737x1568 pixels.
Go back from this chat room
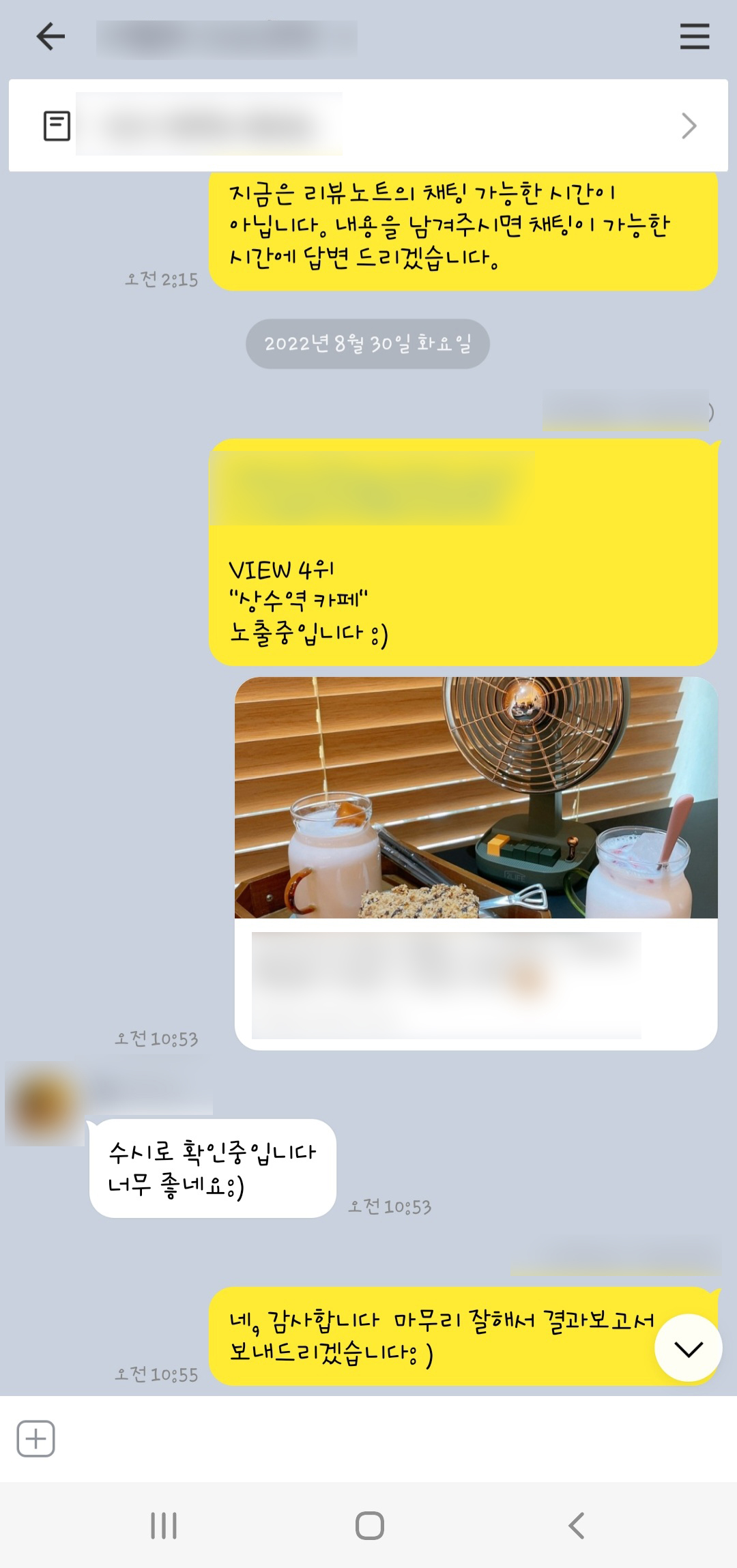pyautogui.click(x=50, y=37)
